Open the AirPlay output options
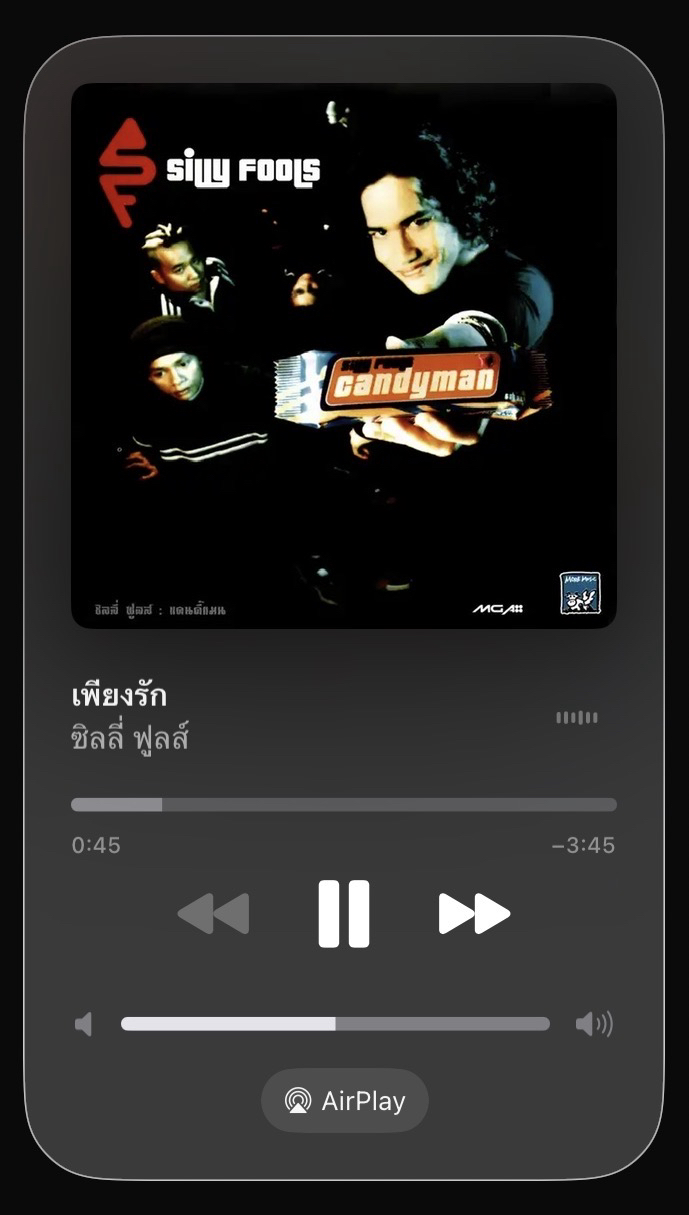 [x=344, y=1101]
